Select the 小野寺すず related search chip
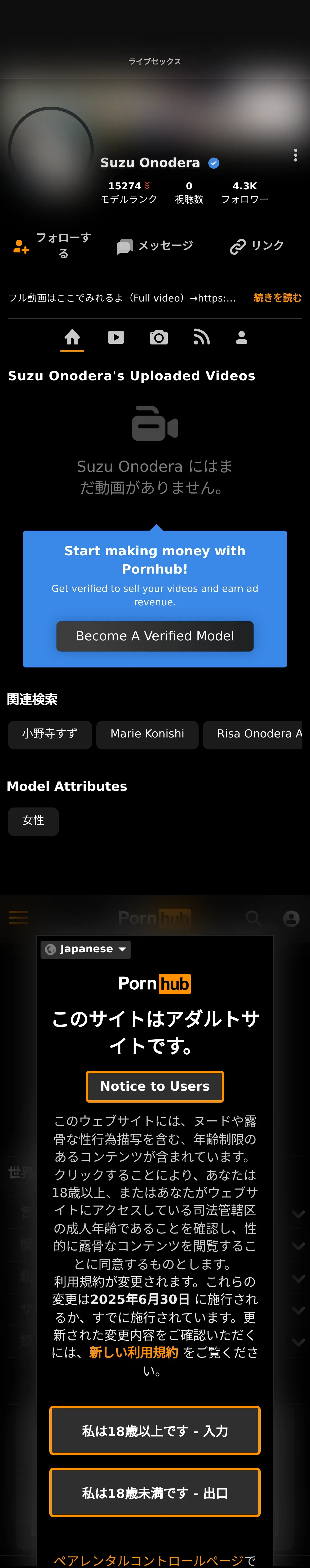 (50, 734)
